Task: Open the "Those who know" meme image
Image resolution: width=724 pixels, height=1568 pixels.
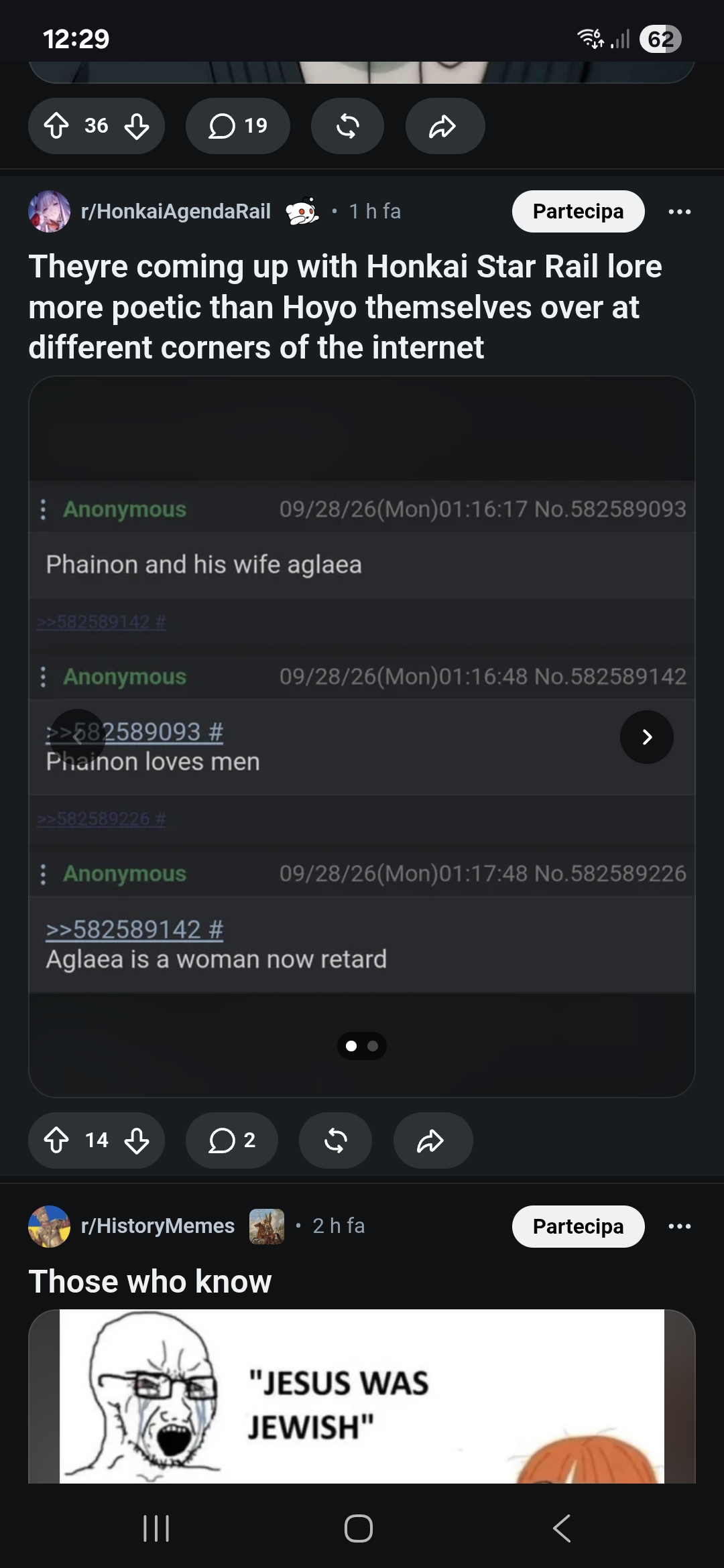Action: [362, 1396]
